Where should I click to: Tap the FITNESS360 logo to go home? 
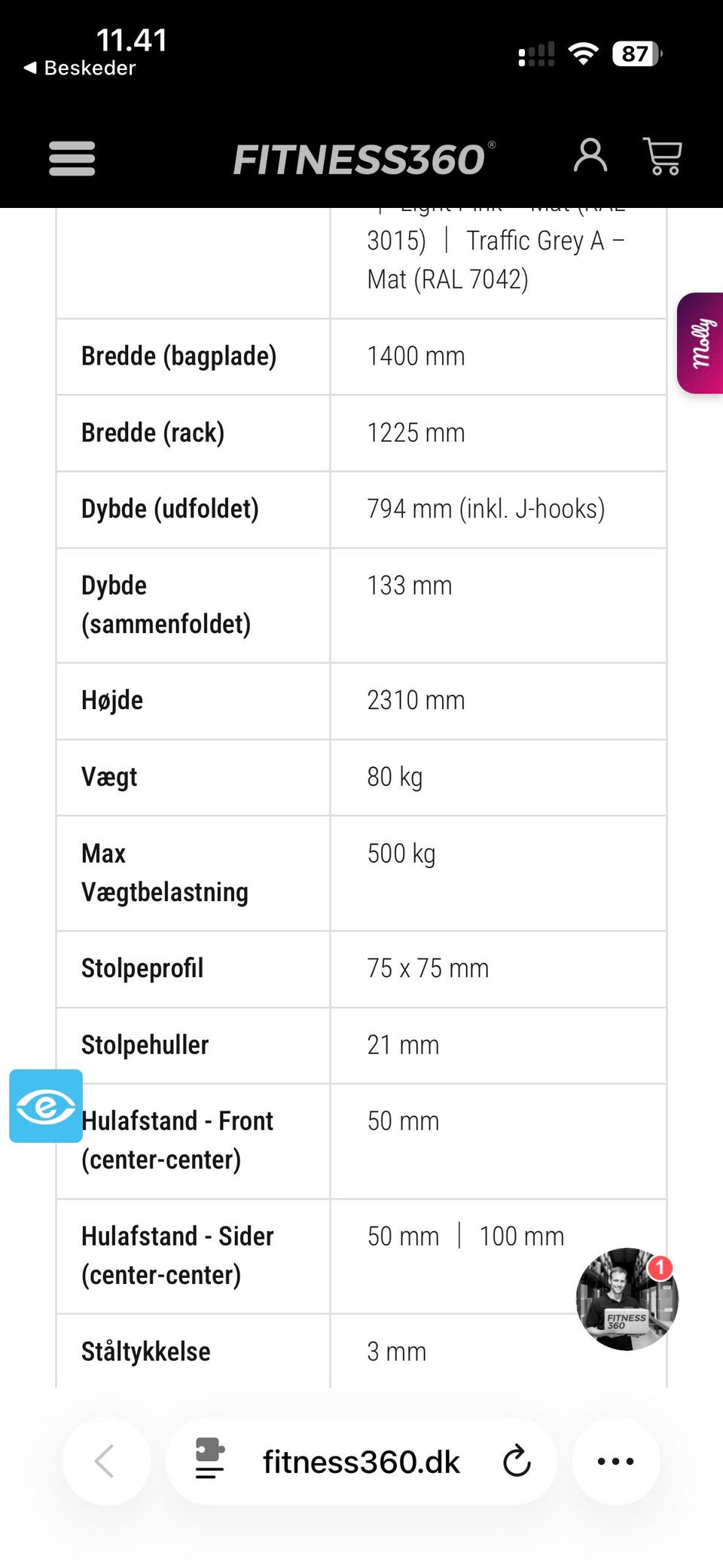point(365,159)
